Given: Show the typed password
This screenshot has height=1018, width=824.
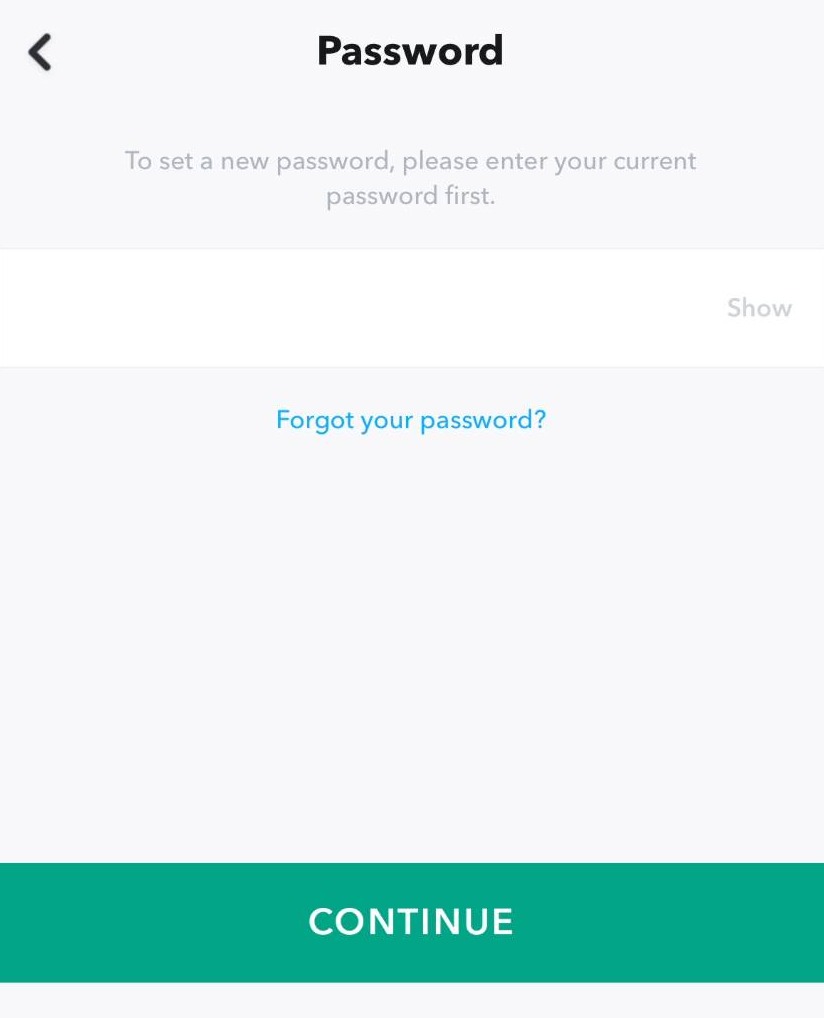Looking at the screenshot, I should [759, 308].
